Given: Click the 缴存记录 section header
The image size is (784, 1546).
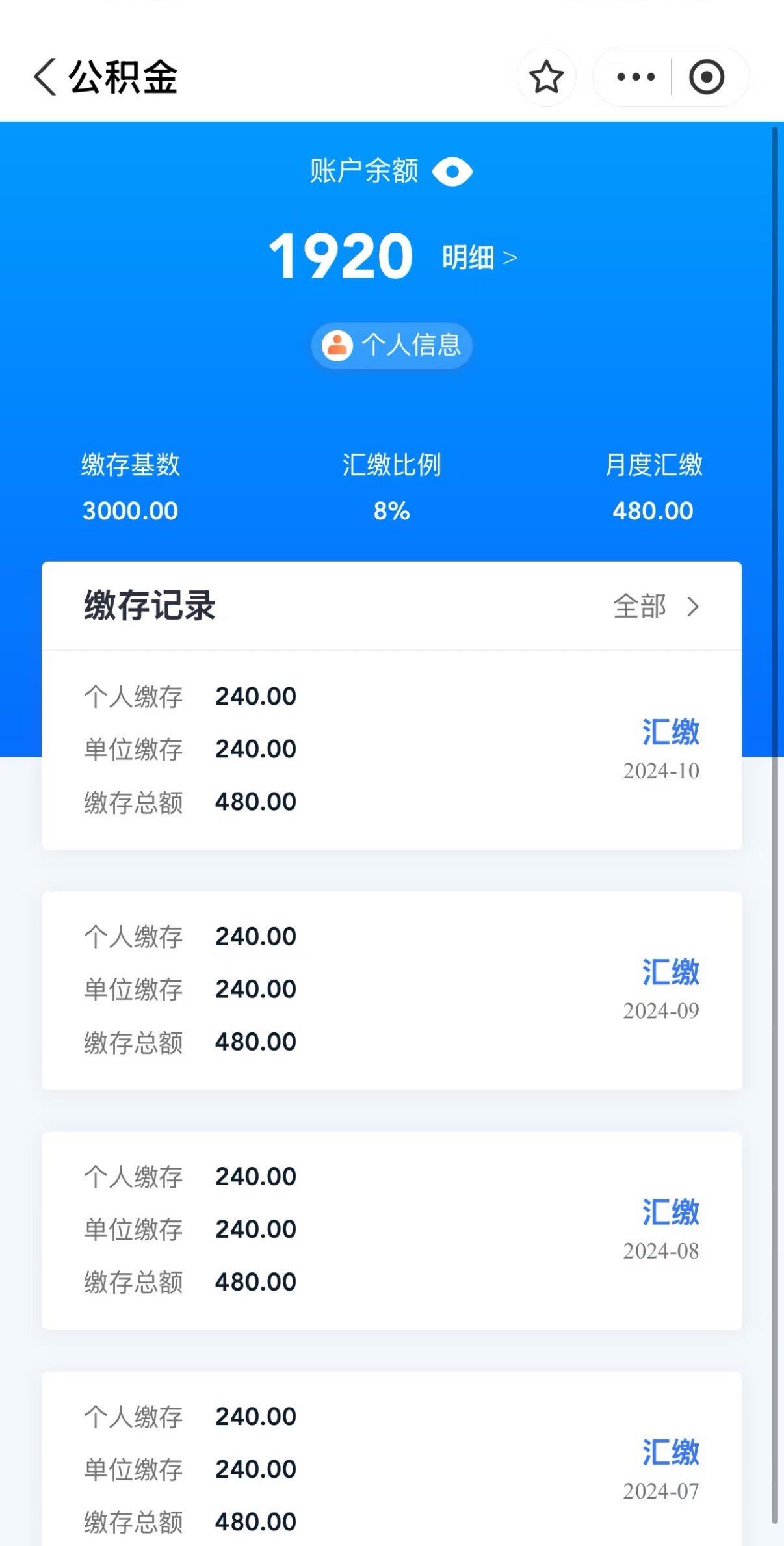Looking at the screenshot, I should tap(152, 606).
